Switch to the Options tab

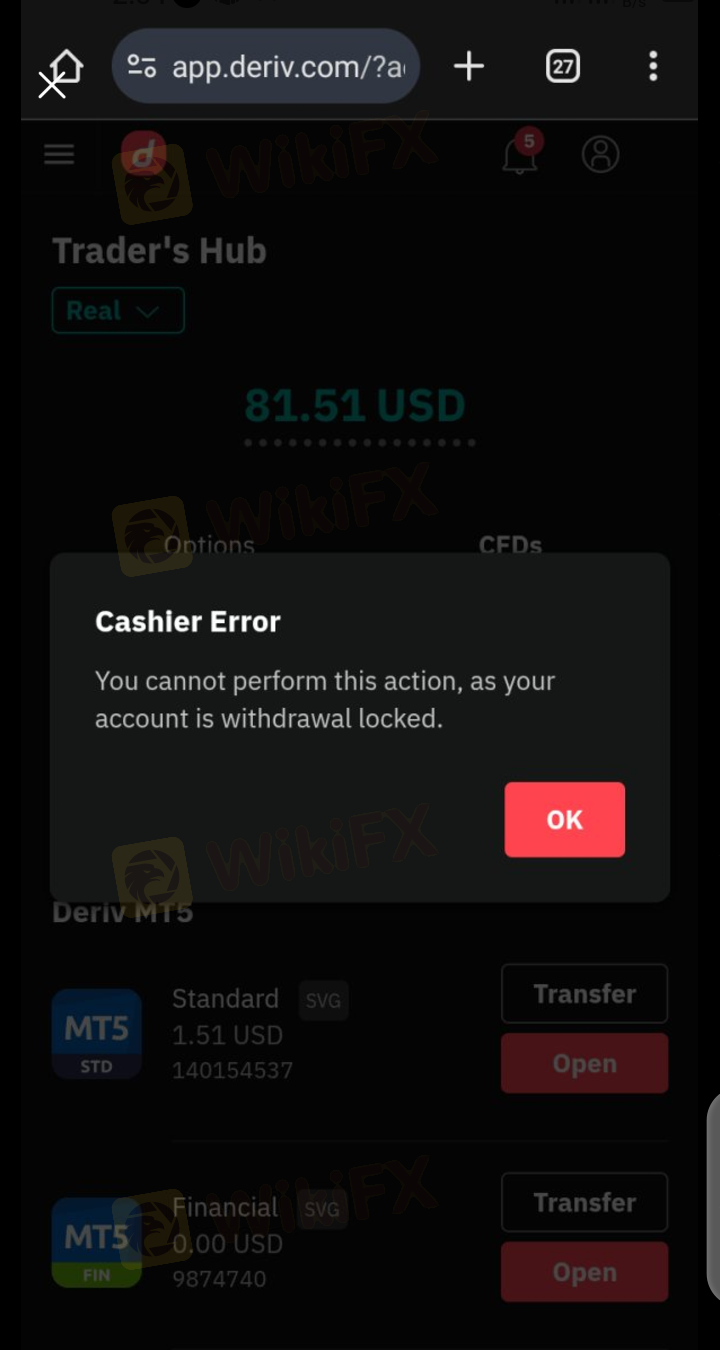(x=209, y=545)
